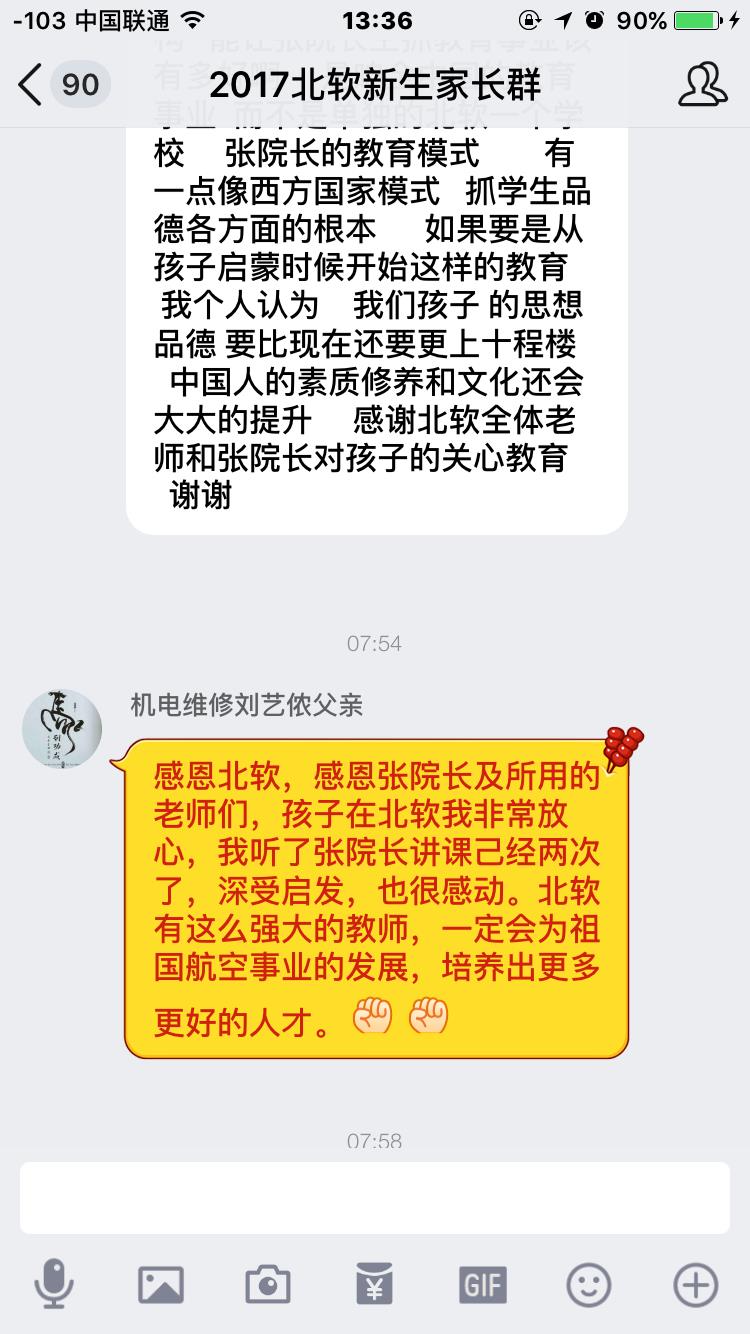Open the photo album picker
This screenshot has height=1334, width=750.
(161, 1284)
